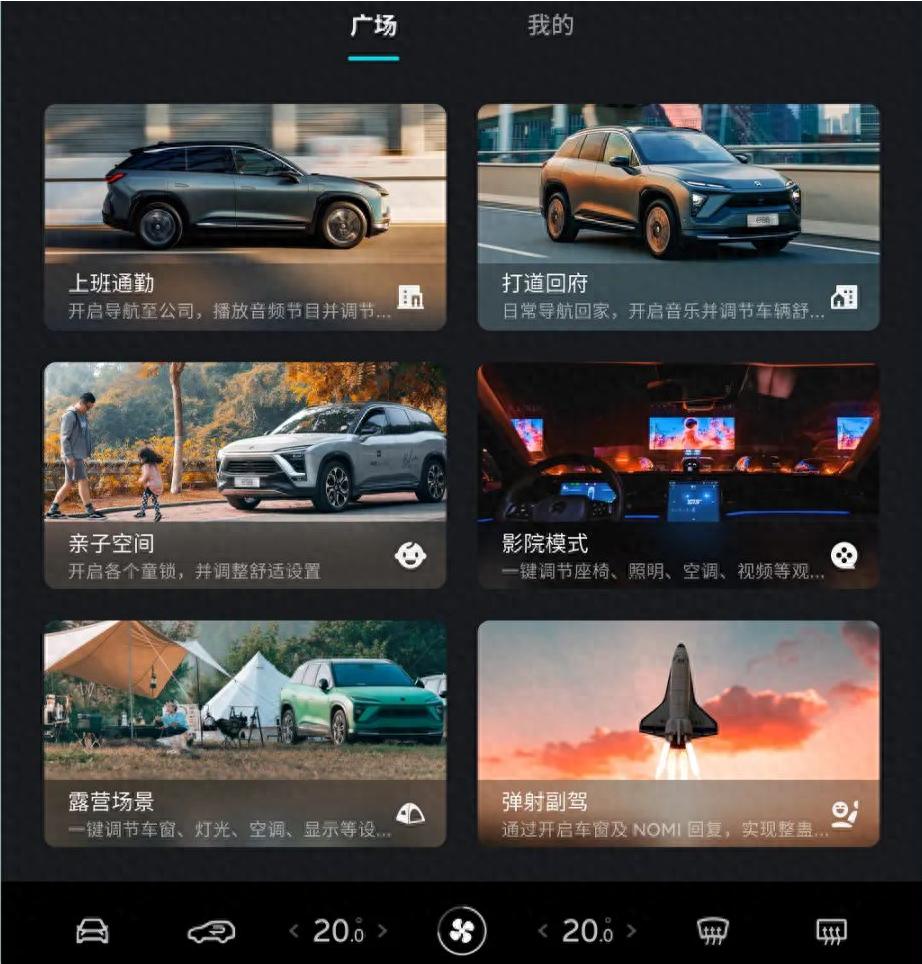
Task: Toggle the front windshield defrost
Action: pyautogui.click(x=713, y=932)
